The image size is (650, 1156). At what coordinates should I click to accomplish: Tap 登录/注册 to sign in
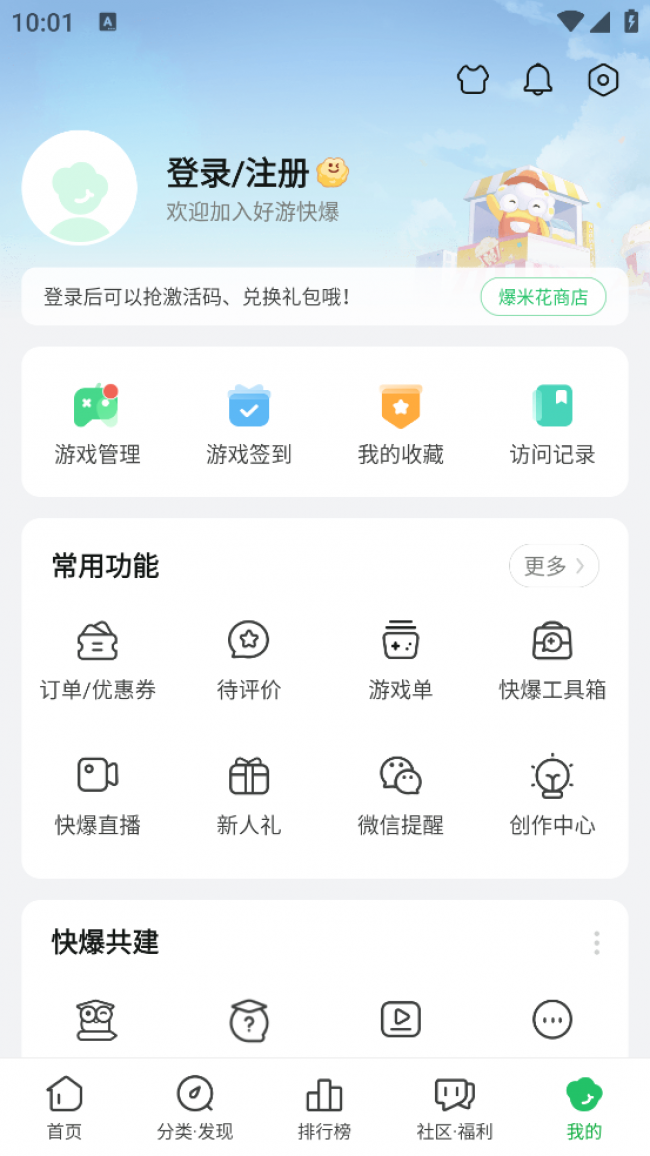point(238,174)
